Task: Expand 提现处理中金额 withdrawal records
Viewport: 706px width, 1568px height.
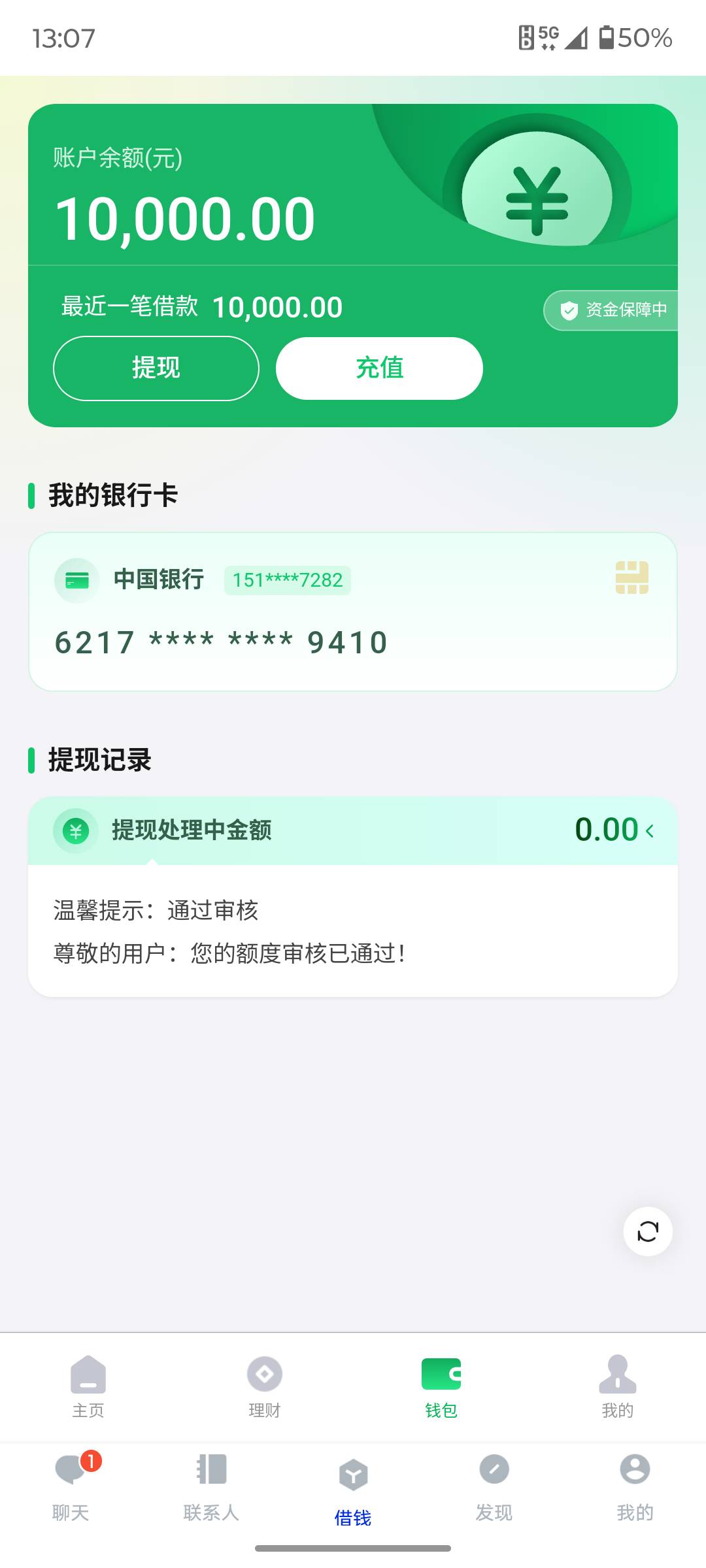Action: (353, 830)
